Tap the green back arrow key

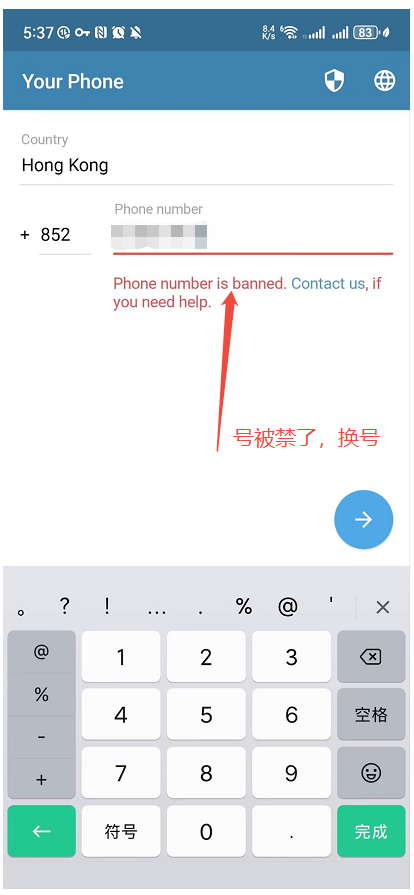[x=41, y=832]
